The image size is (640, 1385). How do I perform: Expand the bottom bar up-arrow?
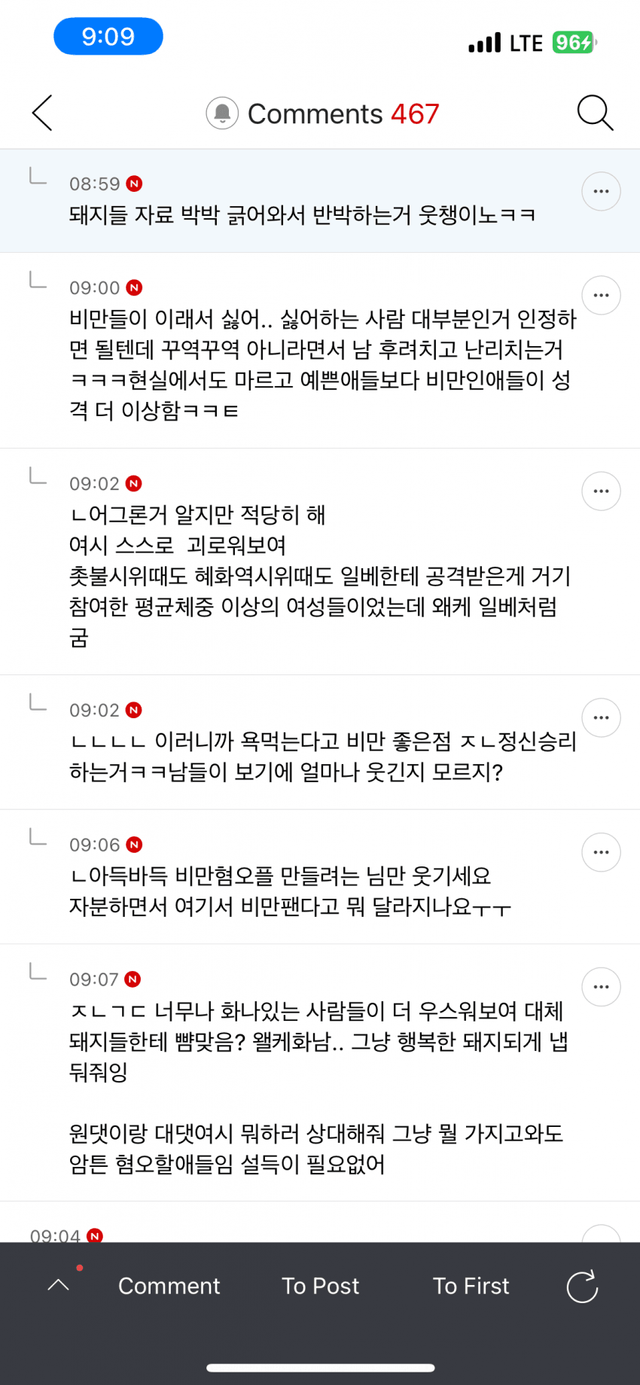(58, 1286)
